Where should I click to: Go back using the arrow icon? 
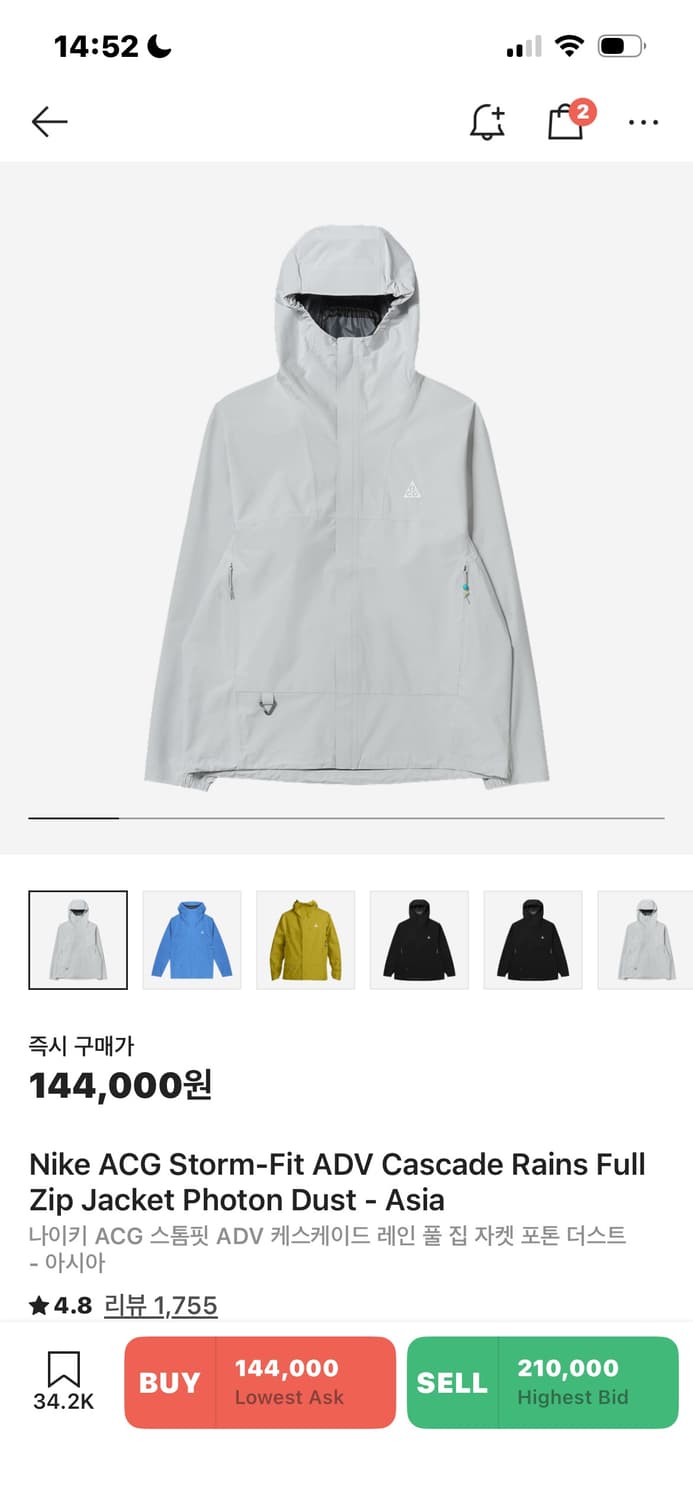[49, 122]
